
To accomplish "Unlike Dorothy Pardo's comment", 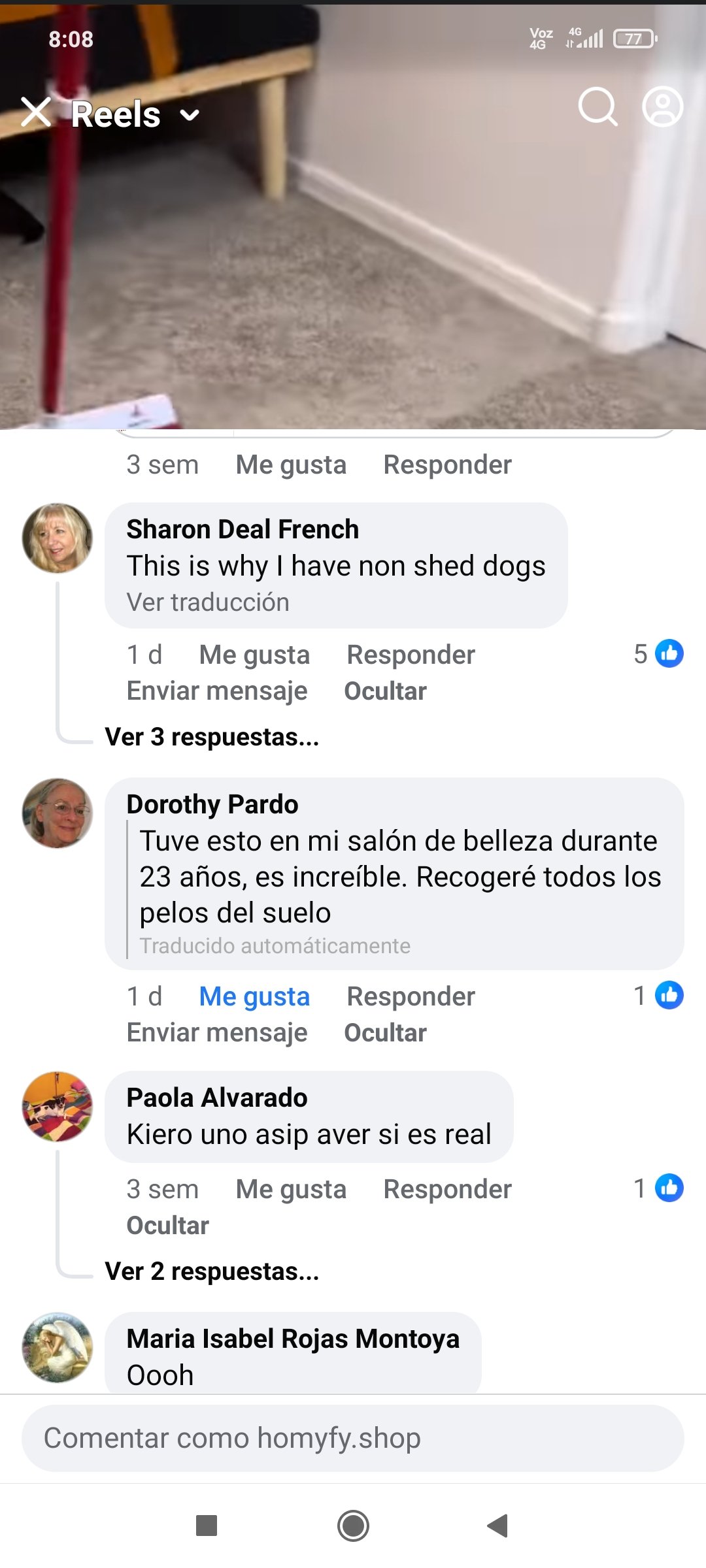I will coord(254,996).
